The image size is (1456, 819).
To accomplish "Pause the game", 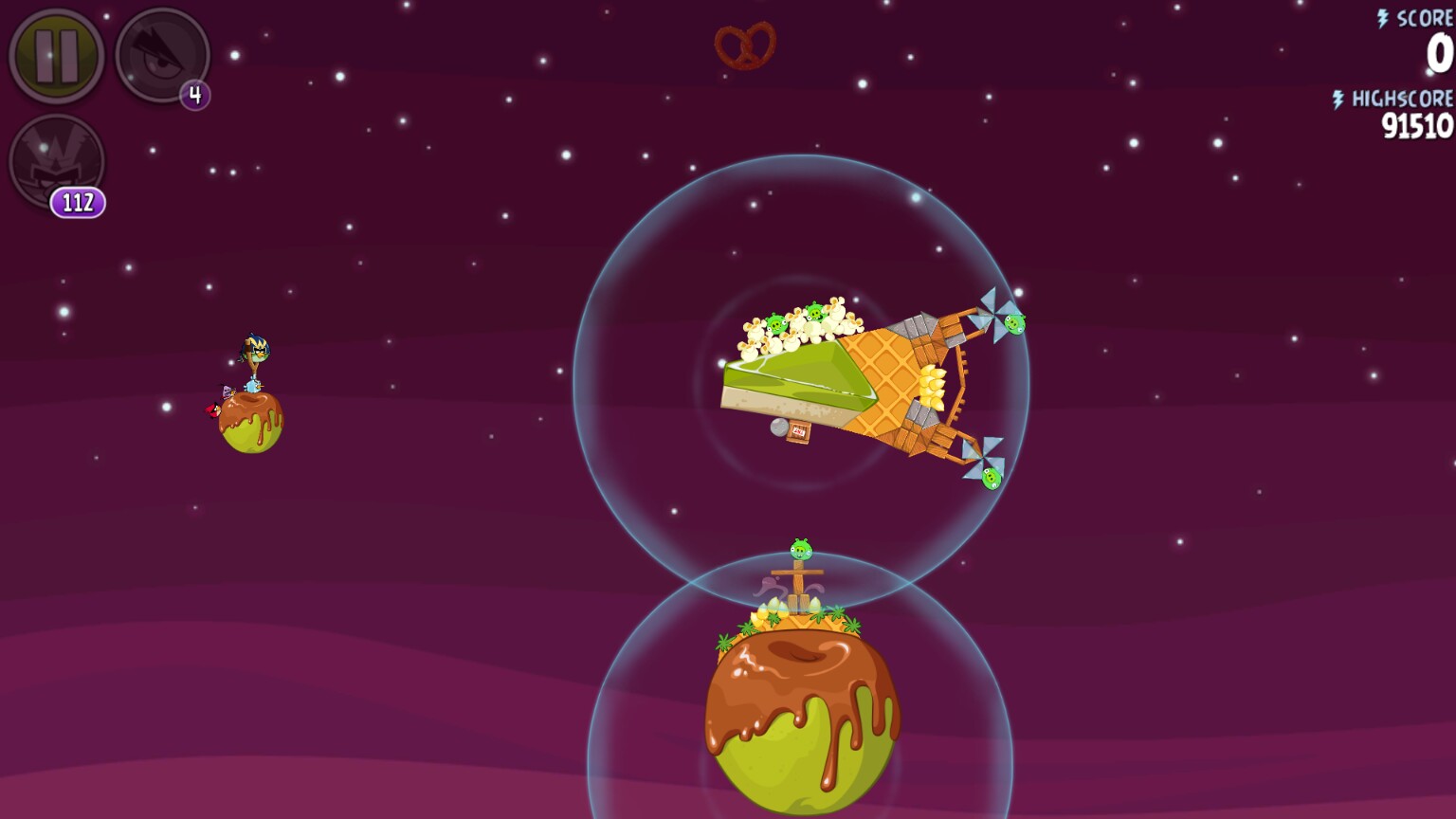I will [56, 56].
